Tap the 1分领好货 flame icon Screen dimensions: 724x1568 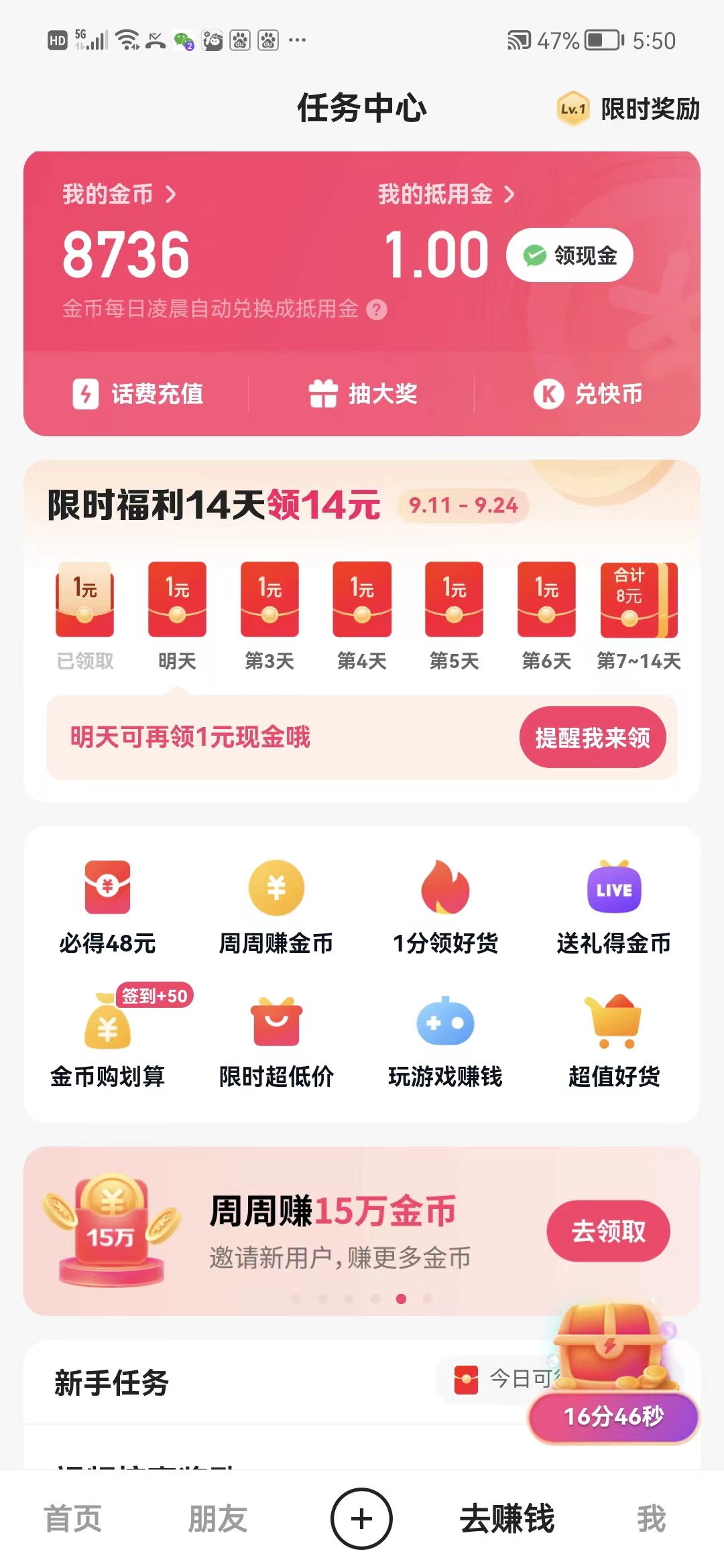coord(445,889)
